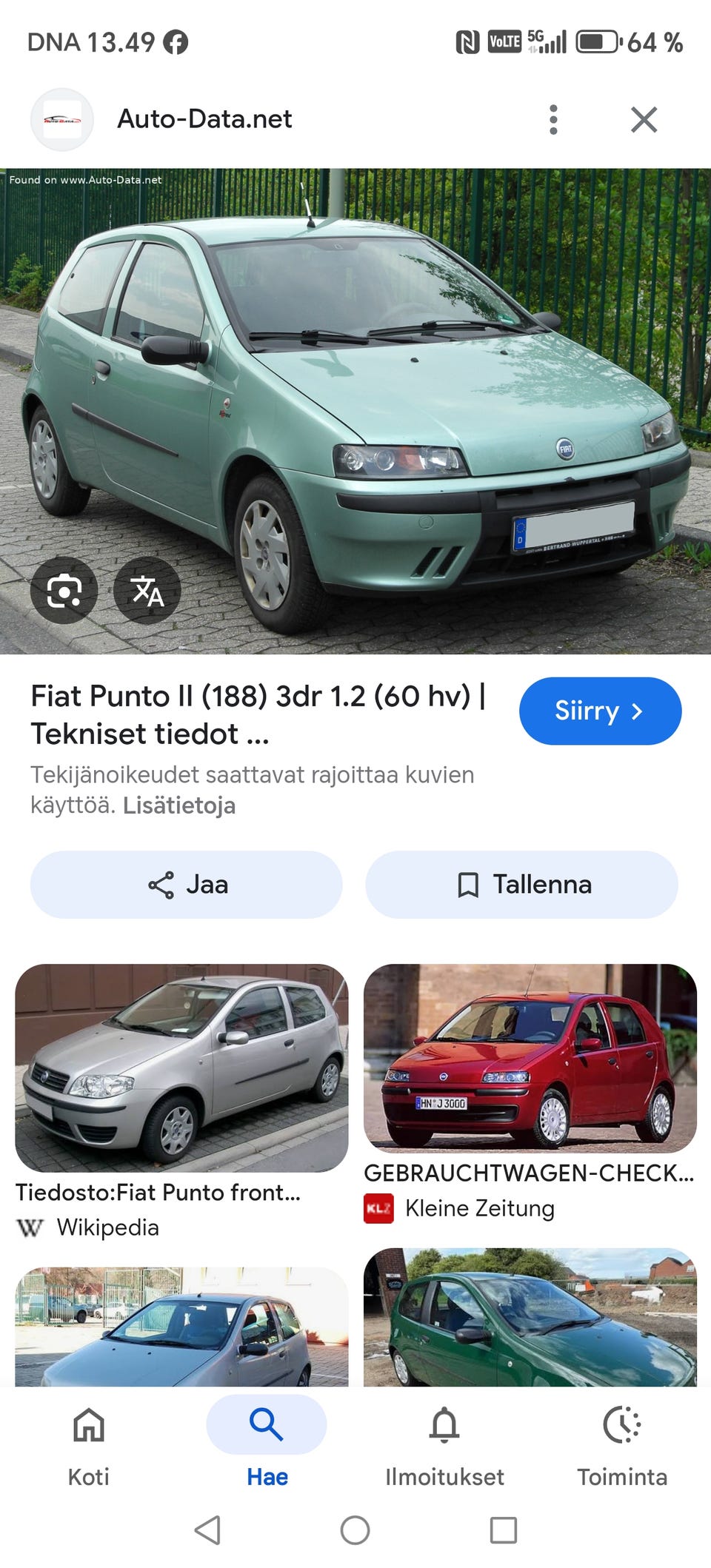Viewport: 711px width, 1568px height.
Task: Close the image result panel
Action: [x=644, y=118]
